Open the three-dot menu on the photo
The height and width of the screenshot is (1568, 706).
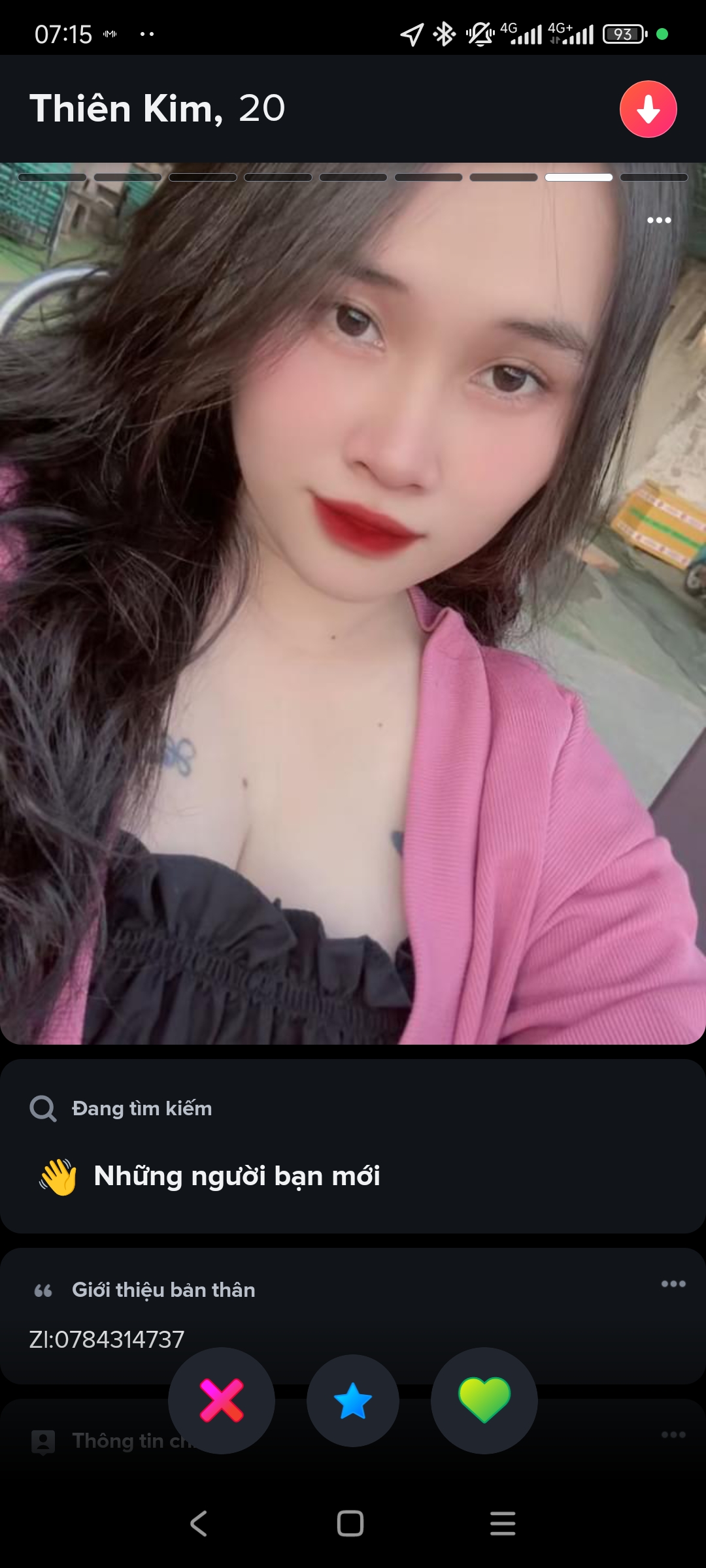click(x=659, y=220)
